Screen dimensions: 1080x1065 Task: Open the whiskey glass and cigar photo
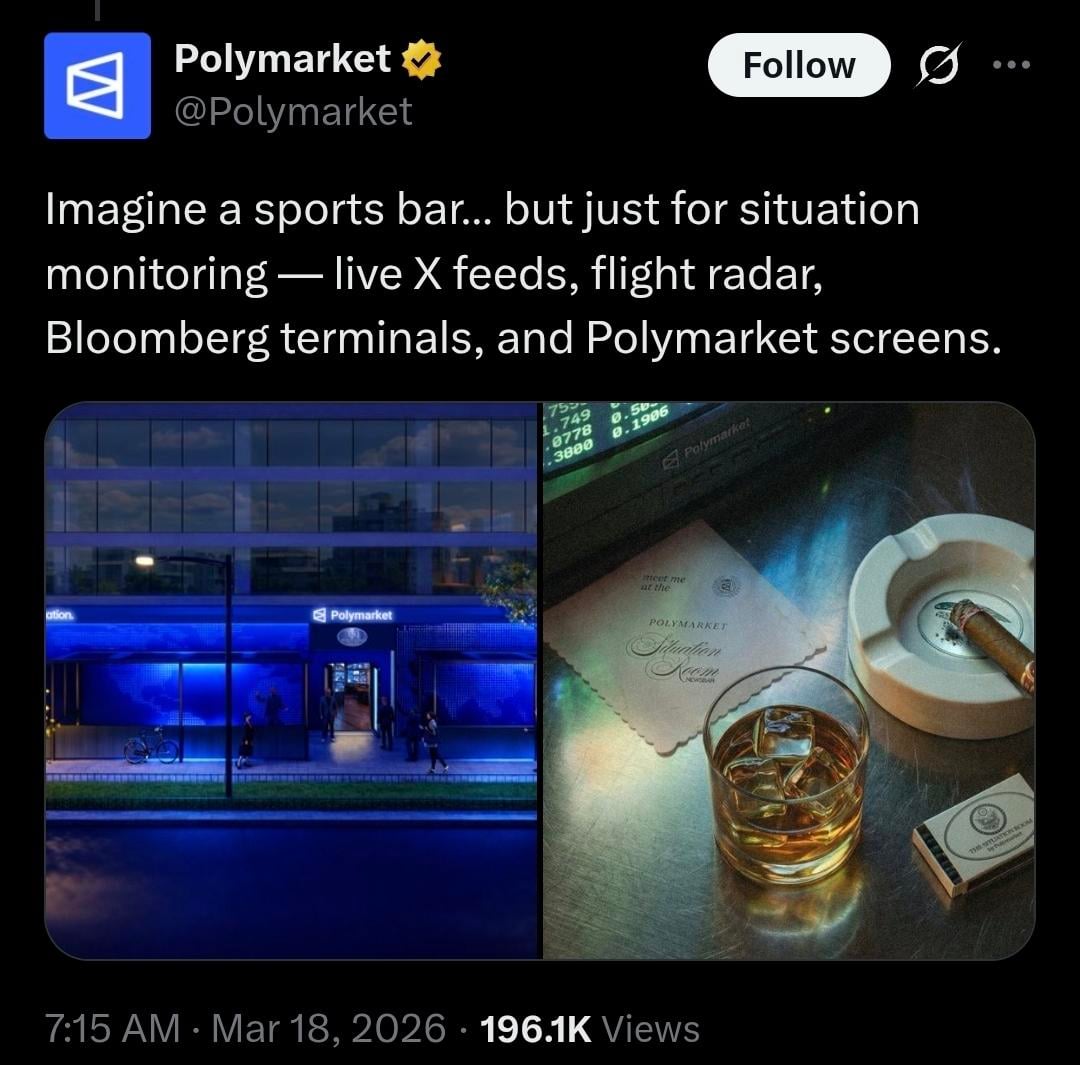tap(788, 680)
